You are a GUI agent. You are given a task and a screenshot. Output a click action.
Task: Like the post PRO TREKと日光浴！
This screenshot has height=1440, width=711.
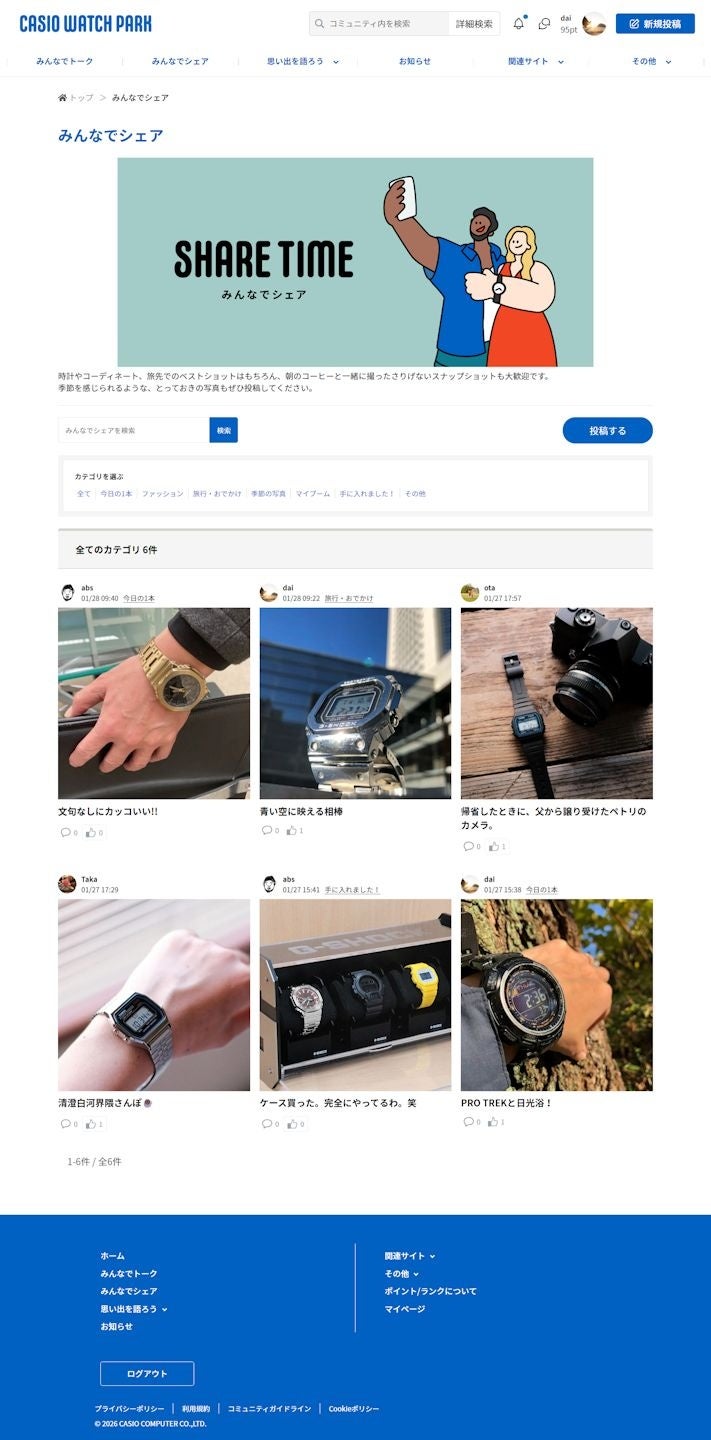[495, 1123]
